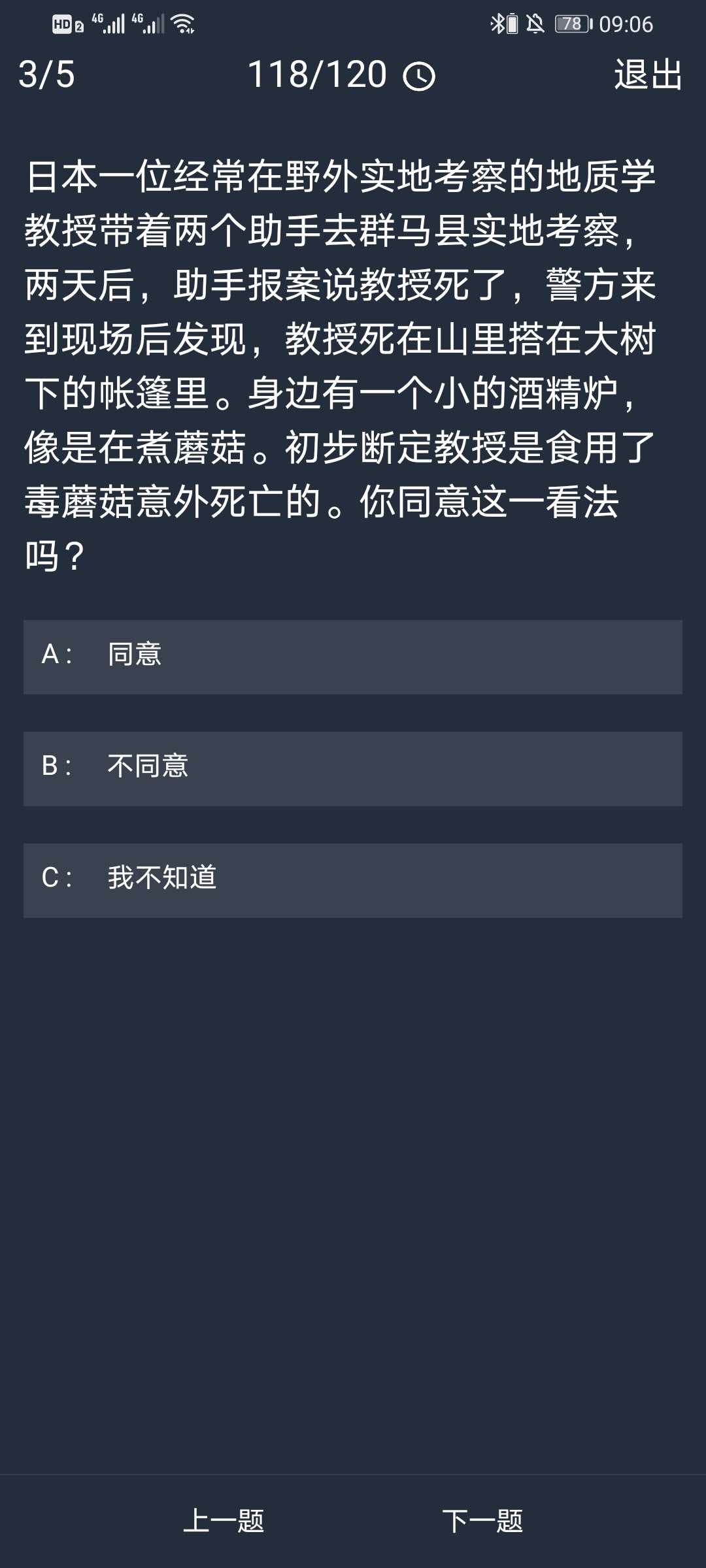Go back to 上一题
The width and height of the screenshot is (706, 1568).
click(224, 1521)
